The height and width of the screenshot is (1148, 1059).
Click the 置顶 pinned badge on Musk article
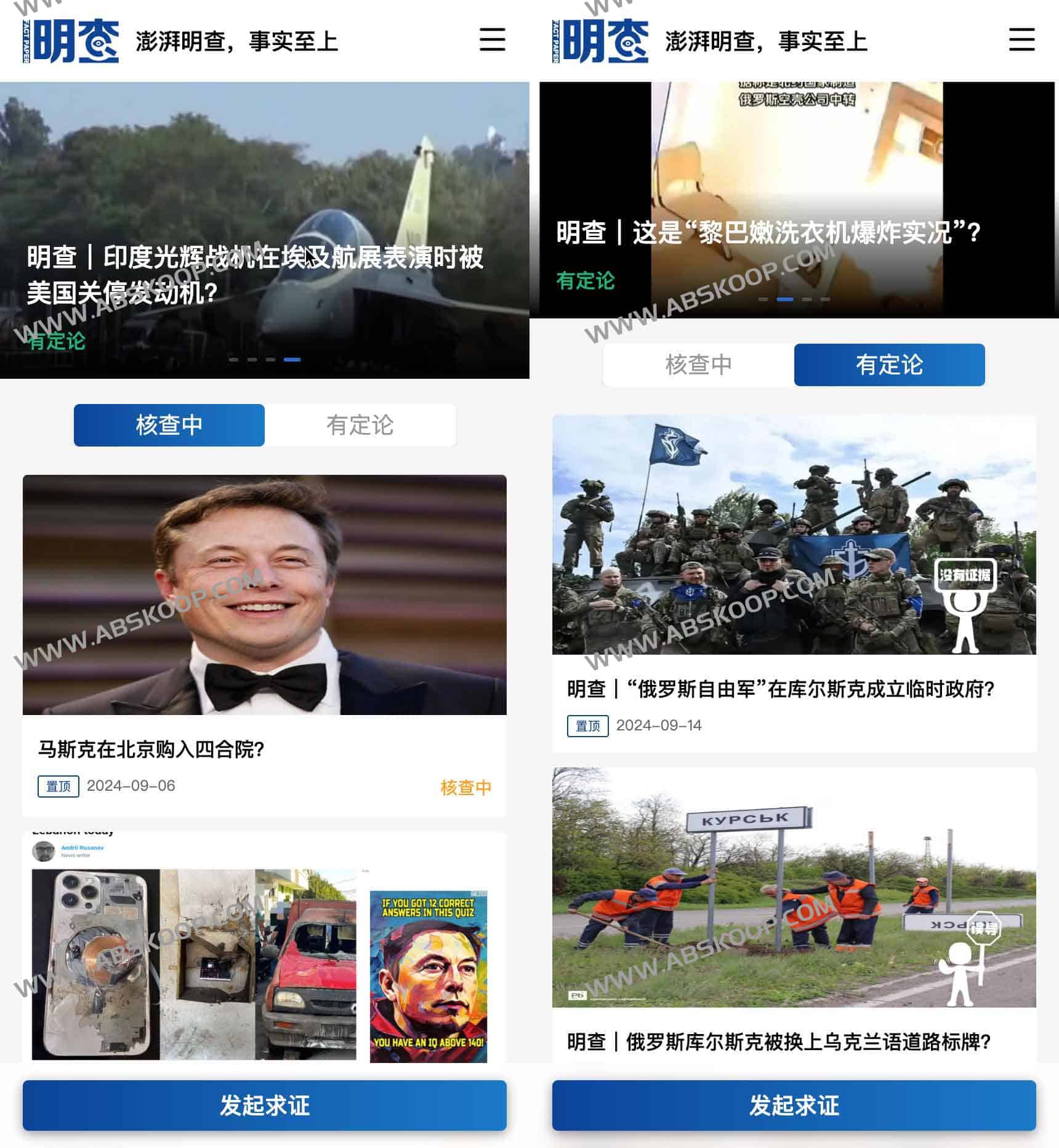click(x=60, y=786)
